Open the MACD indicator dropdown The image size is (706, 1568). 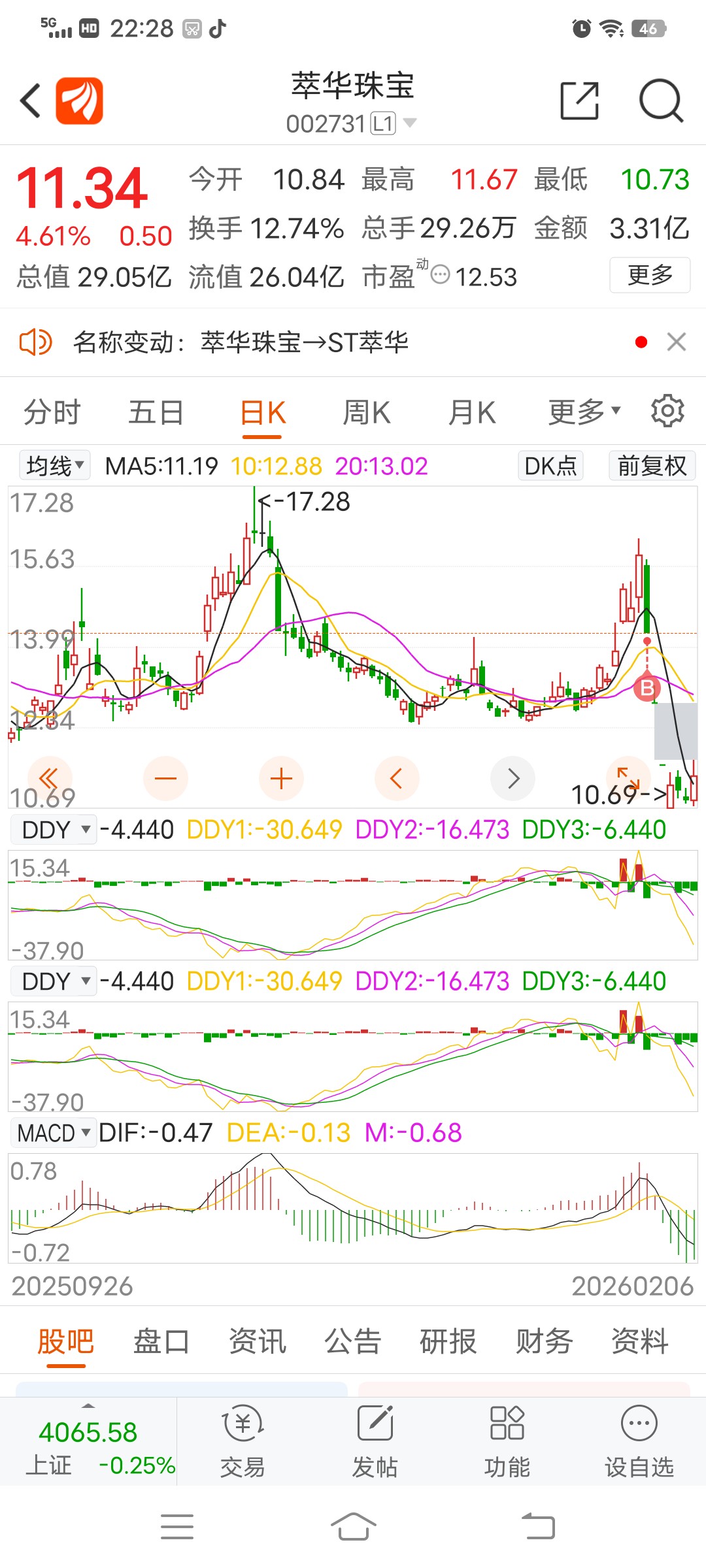54,1133
